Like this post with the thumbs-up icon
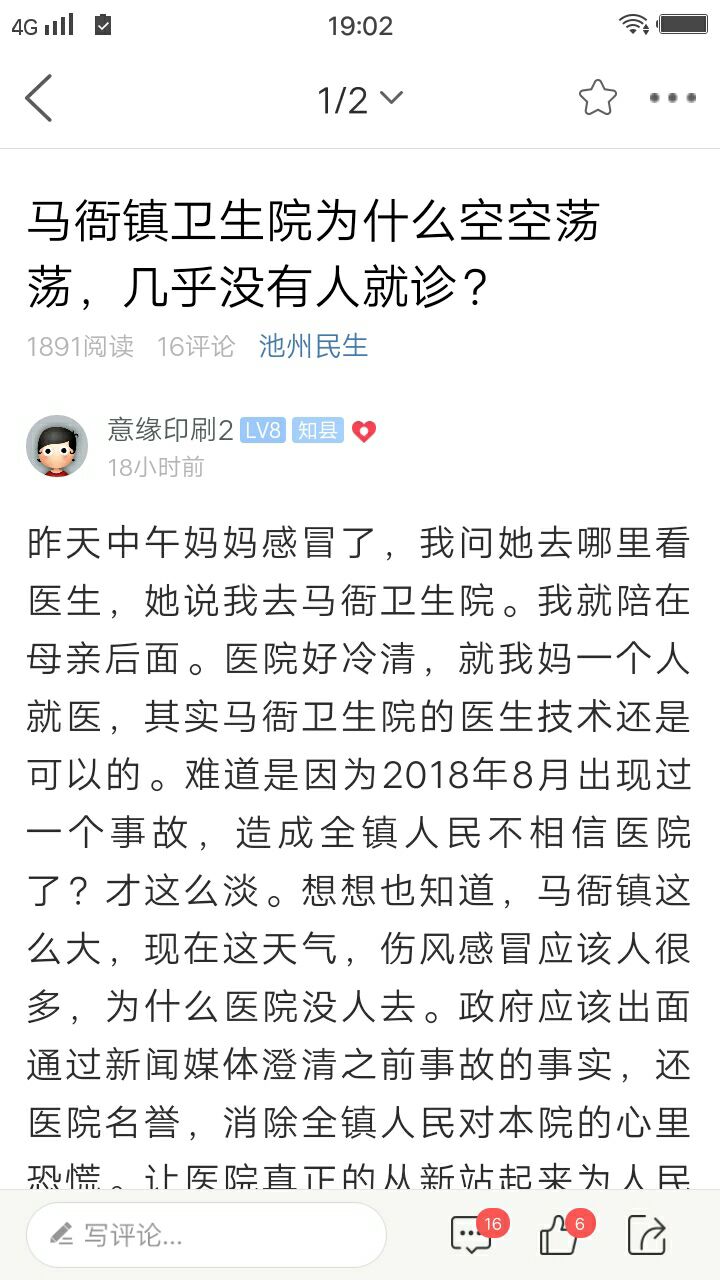Screen dimensions: 720x1280 tap(560, 1236)
